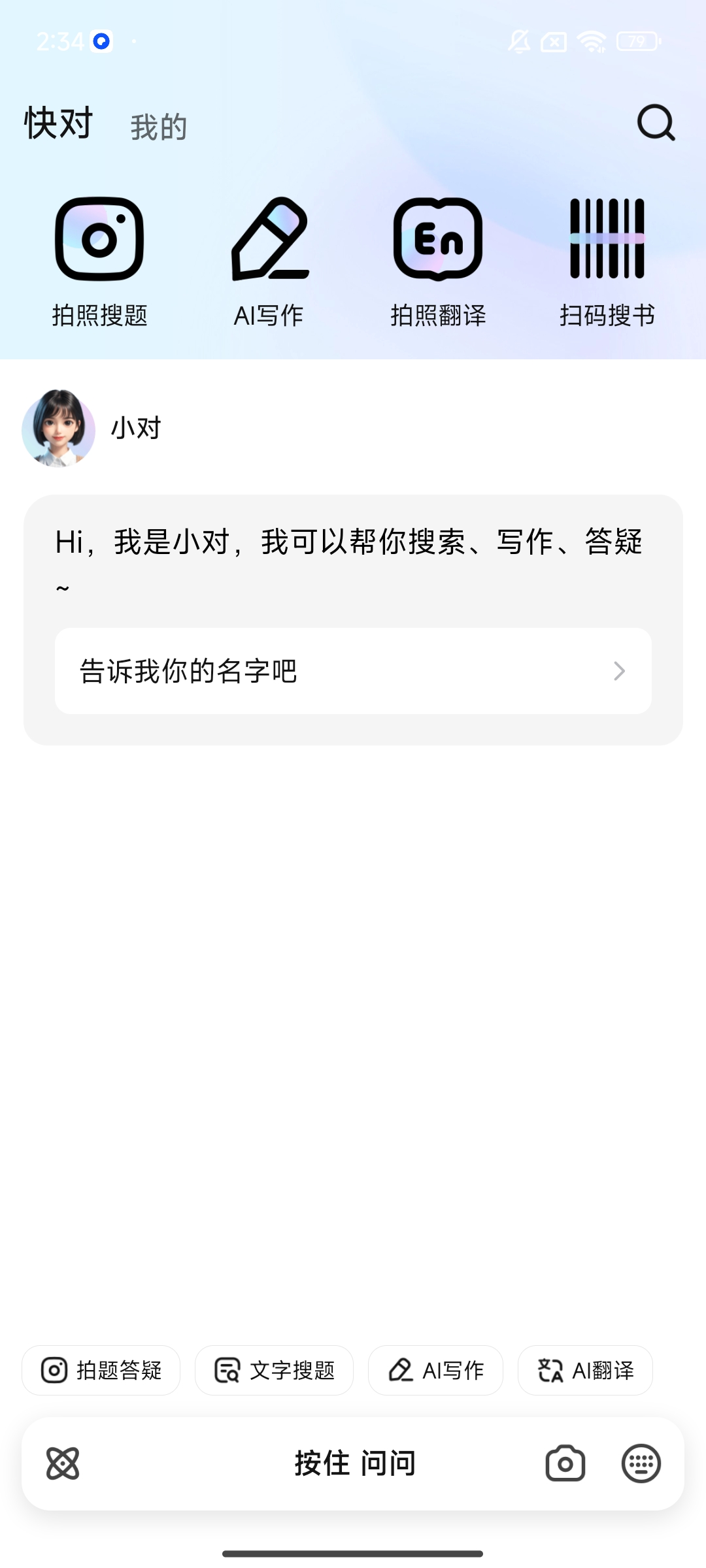Switch to the 我的 tab
The height and width of the screenshot is (1568, 706).
click(159, 126)
